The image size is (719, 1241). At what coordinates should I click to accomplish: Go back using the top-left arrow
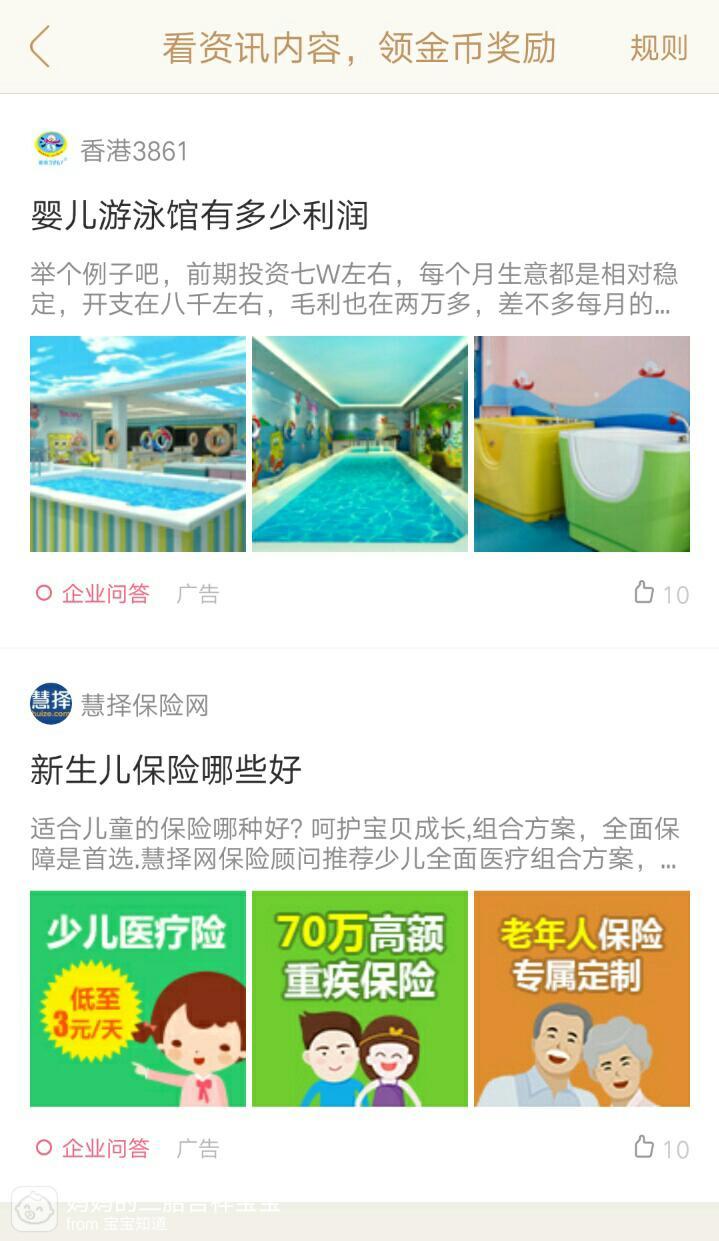[x=40, y=47]
